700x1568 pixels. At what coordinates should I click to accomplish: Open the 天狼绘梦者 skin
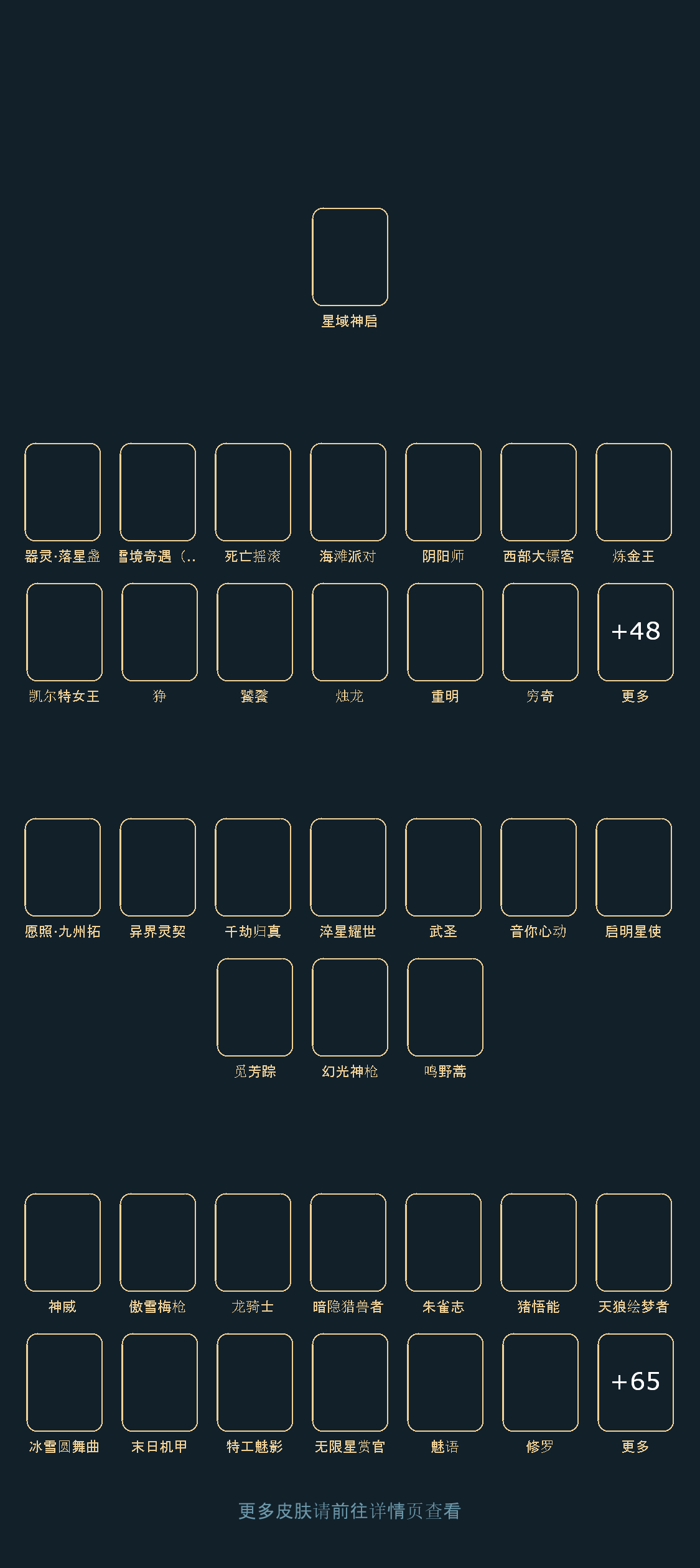[633, 1243]
